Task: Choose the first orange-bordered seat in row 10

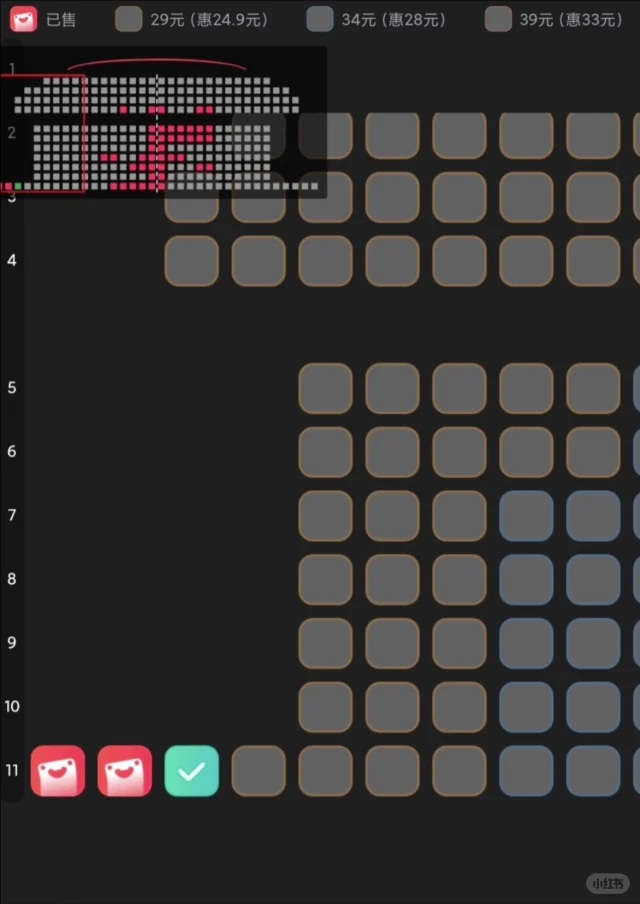Action: tap(325, 707)
